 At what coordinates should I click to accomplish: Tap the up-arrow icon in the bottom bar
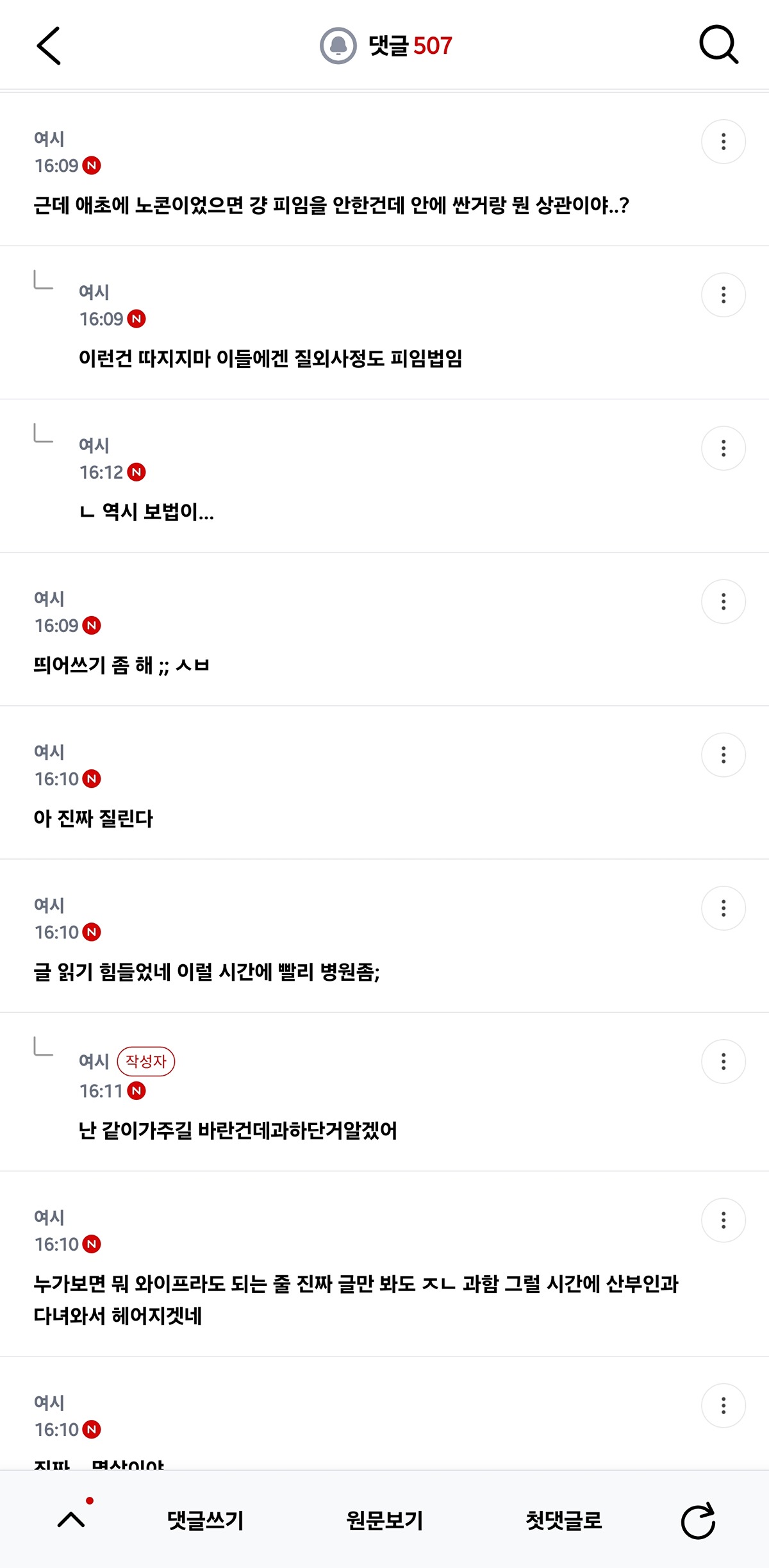coord(71,1520)
